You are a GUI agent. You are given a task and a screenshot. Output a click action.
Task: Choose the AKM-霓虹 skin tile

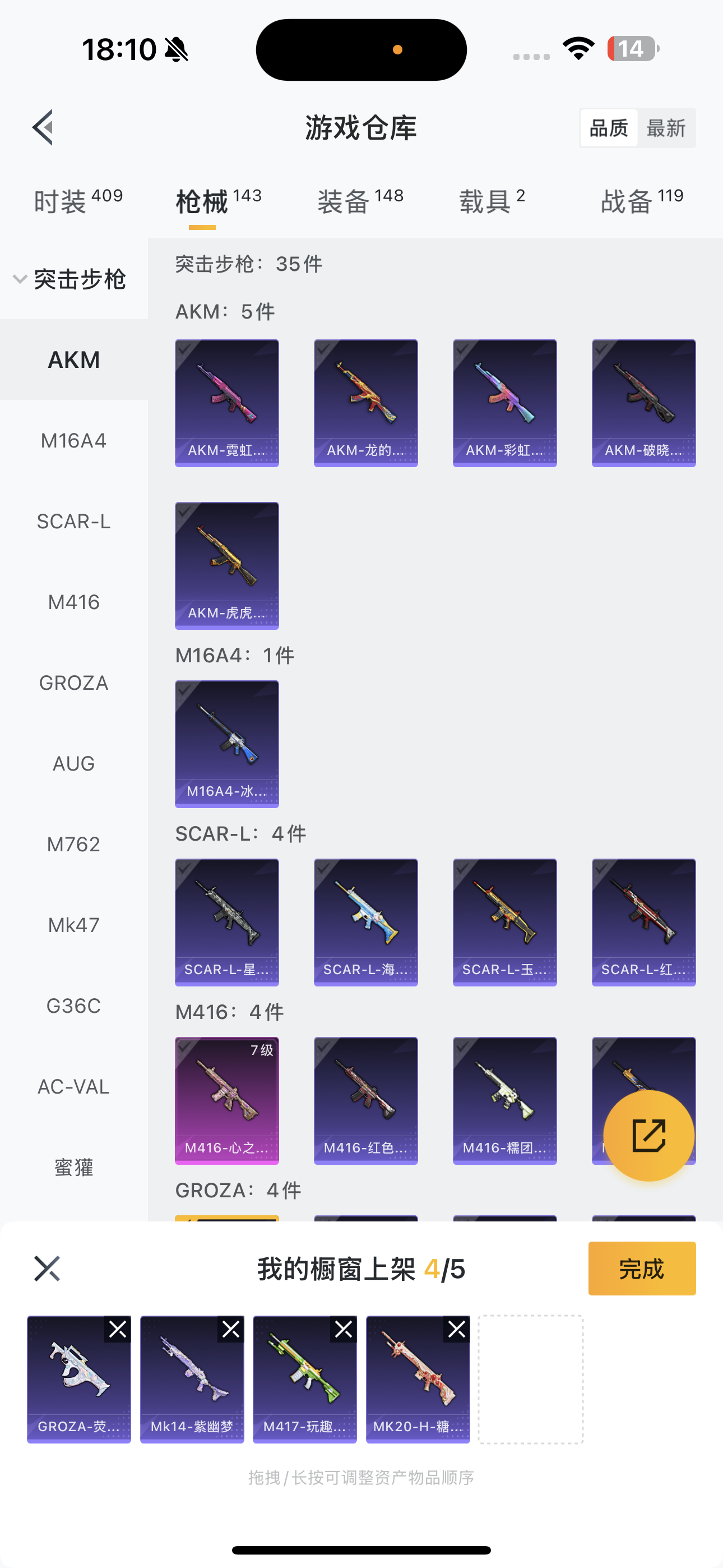[226, 403]
